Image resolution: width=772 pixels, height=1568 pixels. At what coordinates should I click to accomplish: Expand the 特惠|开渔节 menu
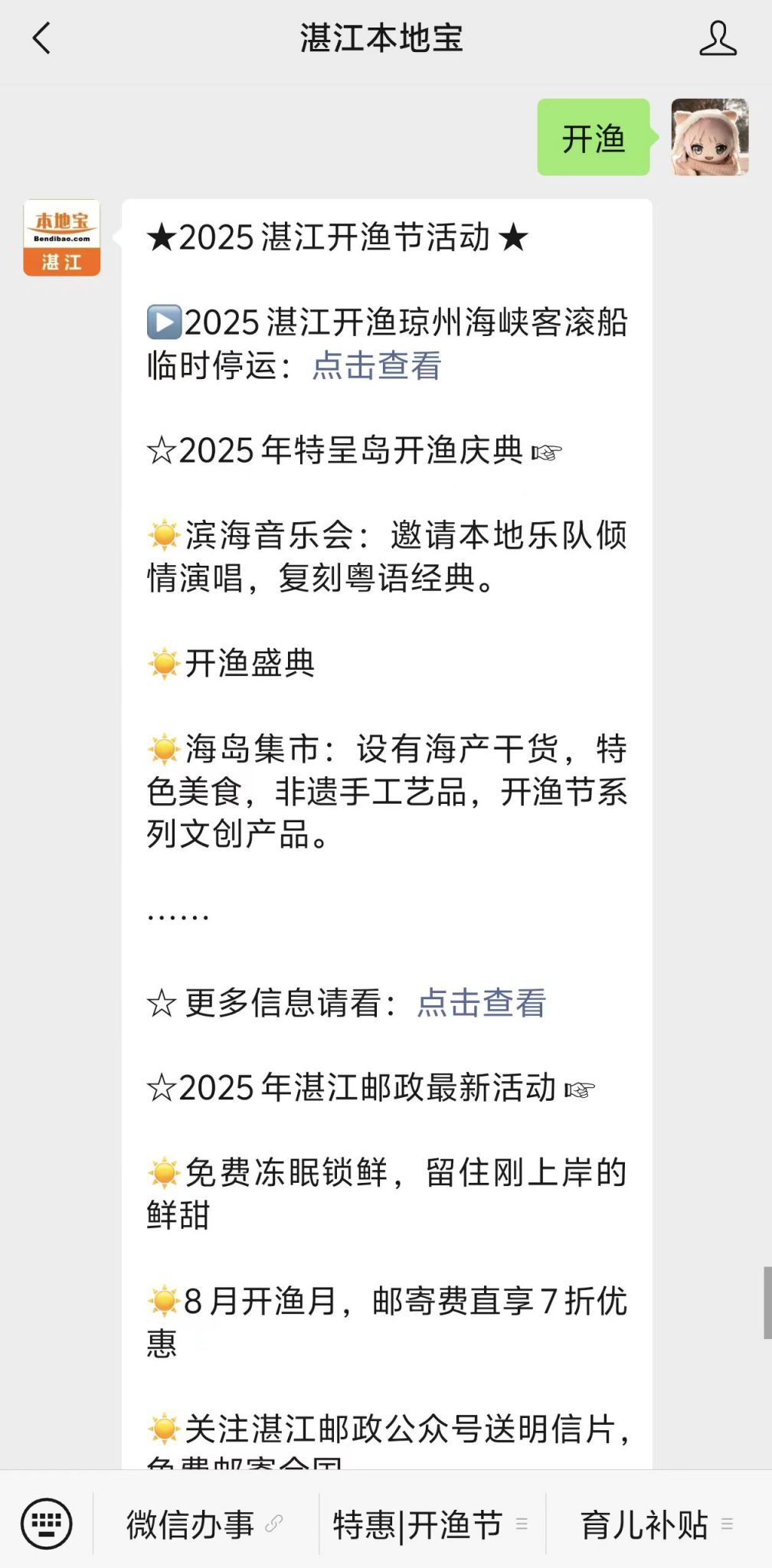pyautogui.click(x=430, y=1524)
